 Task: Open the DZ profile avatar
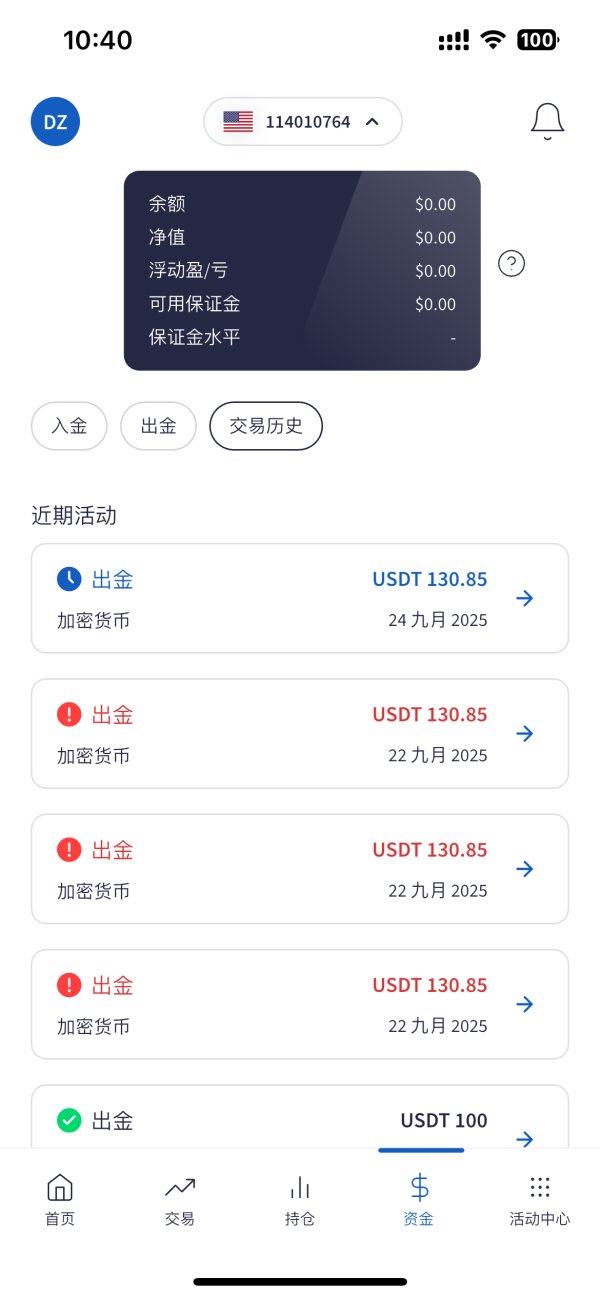coord(55,122)
